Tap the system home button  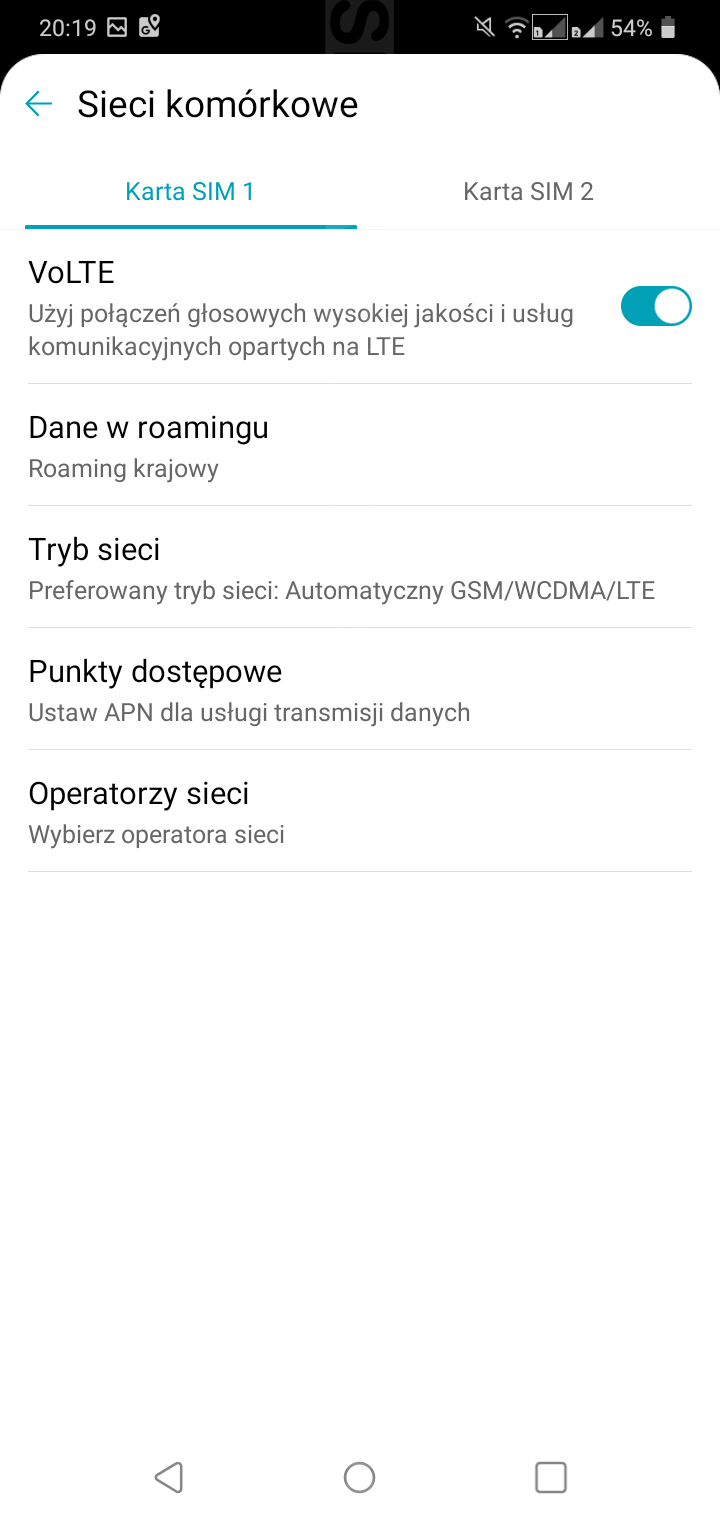tap(359, 1477)
